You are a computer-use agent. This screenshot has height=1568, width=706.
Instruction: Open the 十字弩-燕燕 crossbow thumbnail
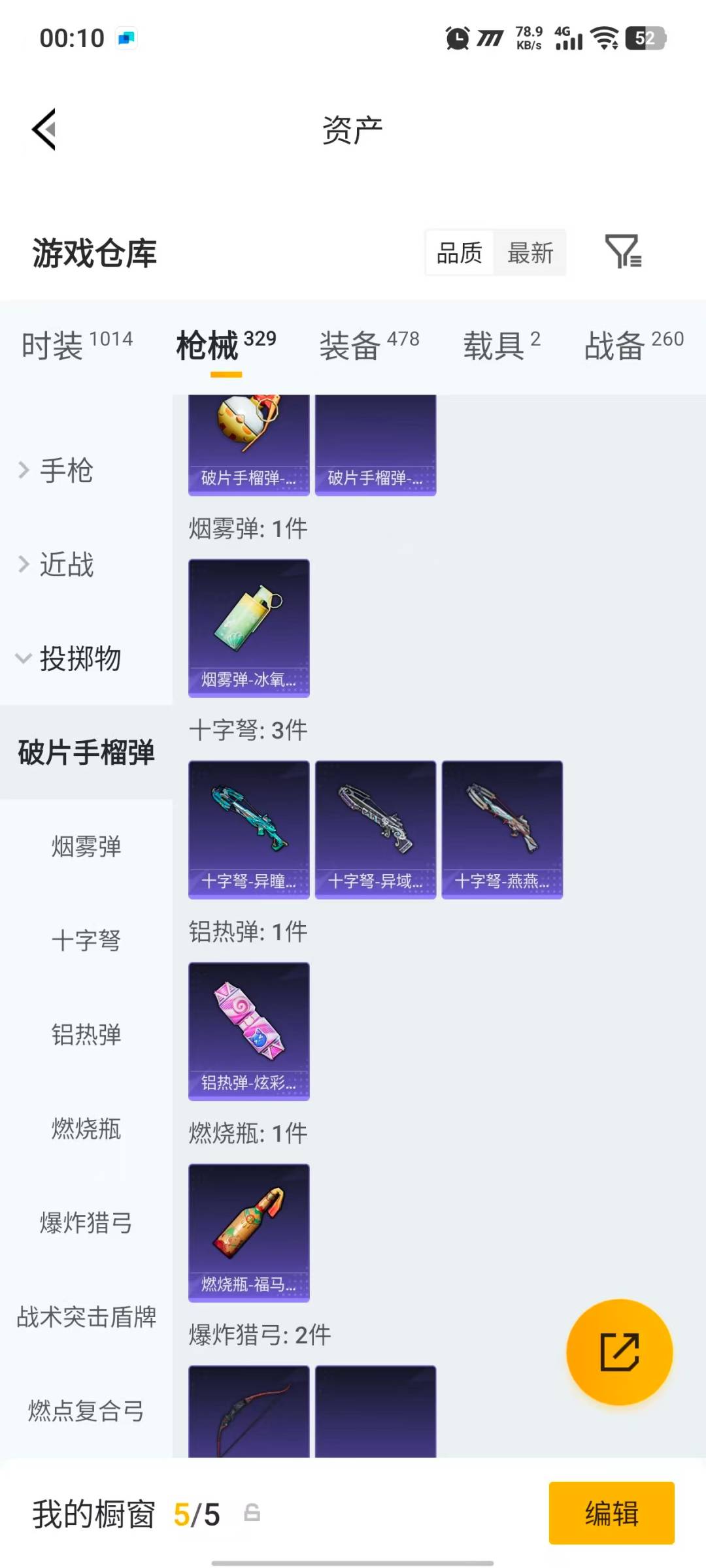[x=501, y=826]
